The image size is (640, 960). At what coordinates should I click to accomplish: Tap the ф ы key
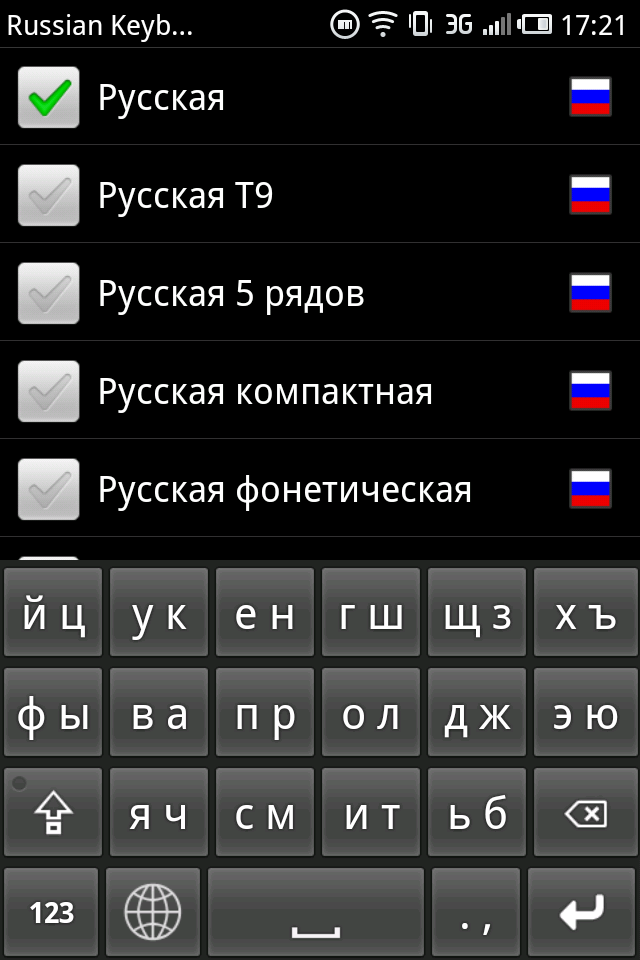(x=53, y=714)
